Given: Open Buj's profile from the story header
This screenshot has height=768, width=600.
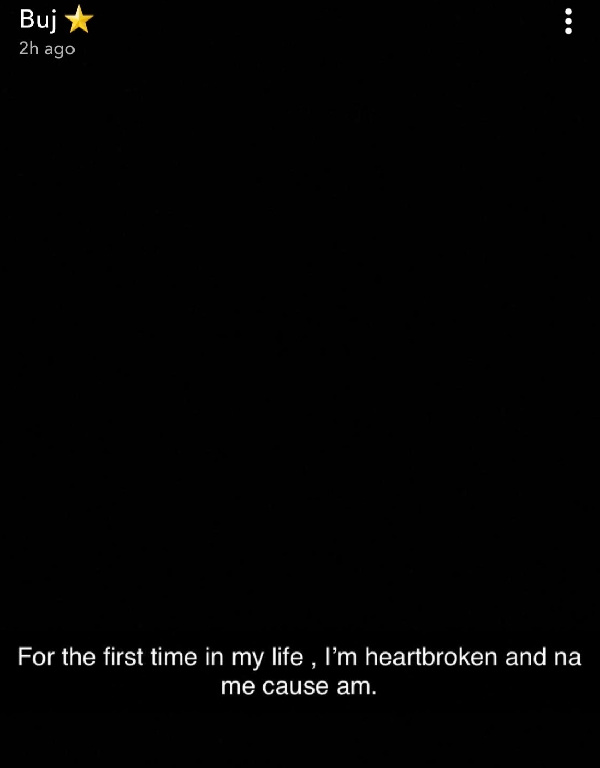Looking at the screenshot, I should [40, 19].
